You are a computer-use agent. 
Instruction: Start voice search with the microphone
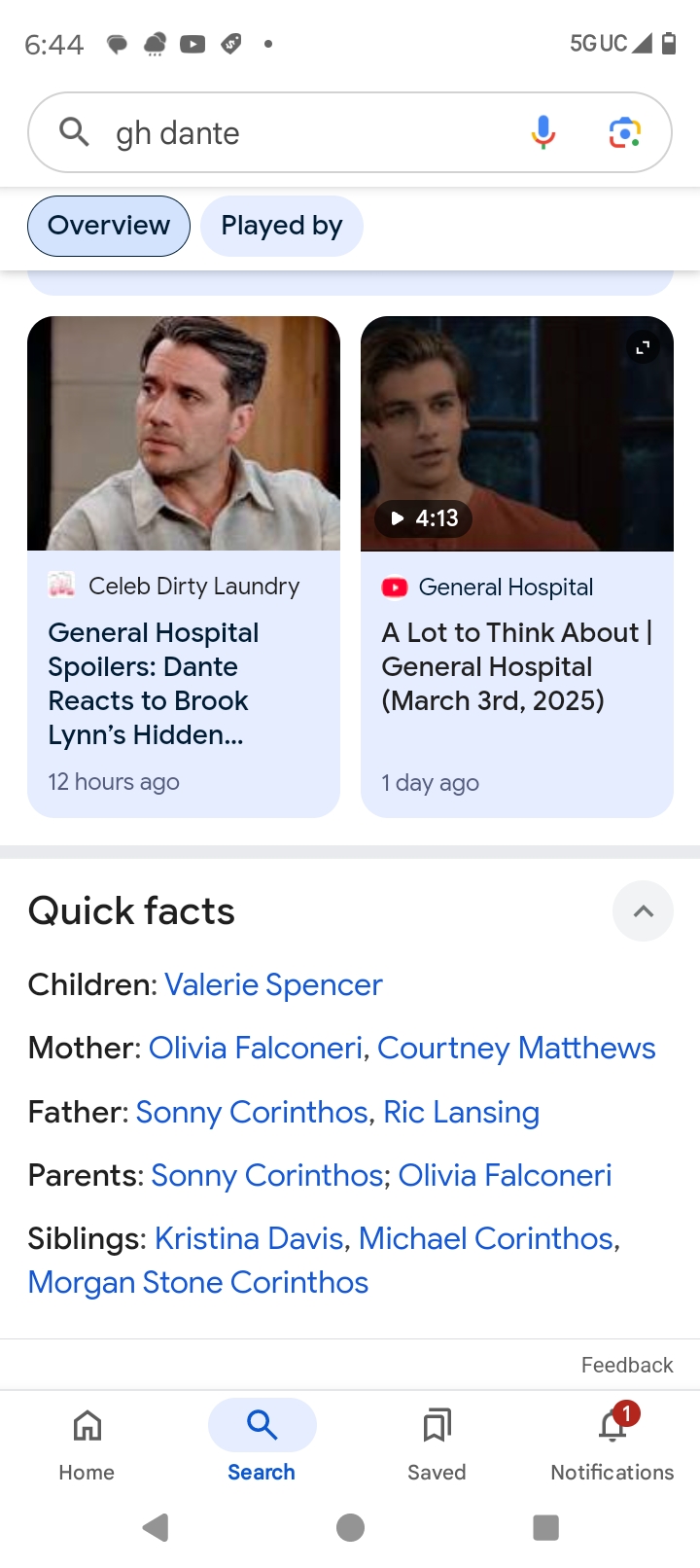click(543, 132)
